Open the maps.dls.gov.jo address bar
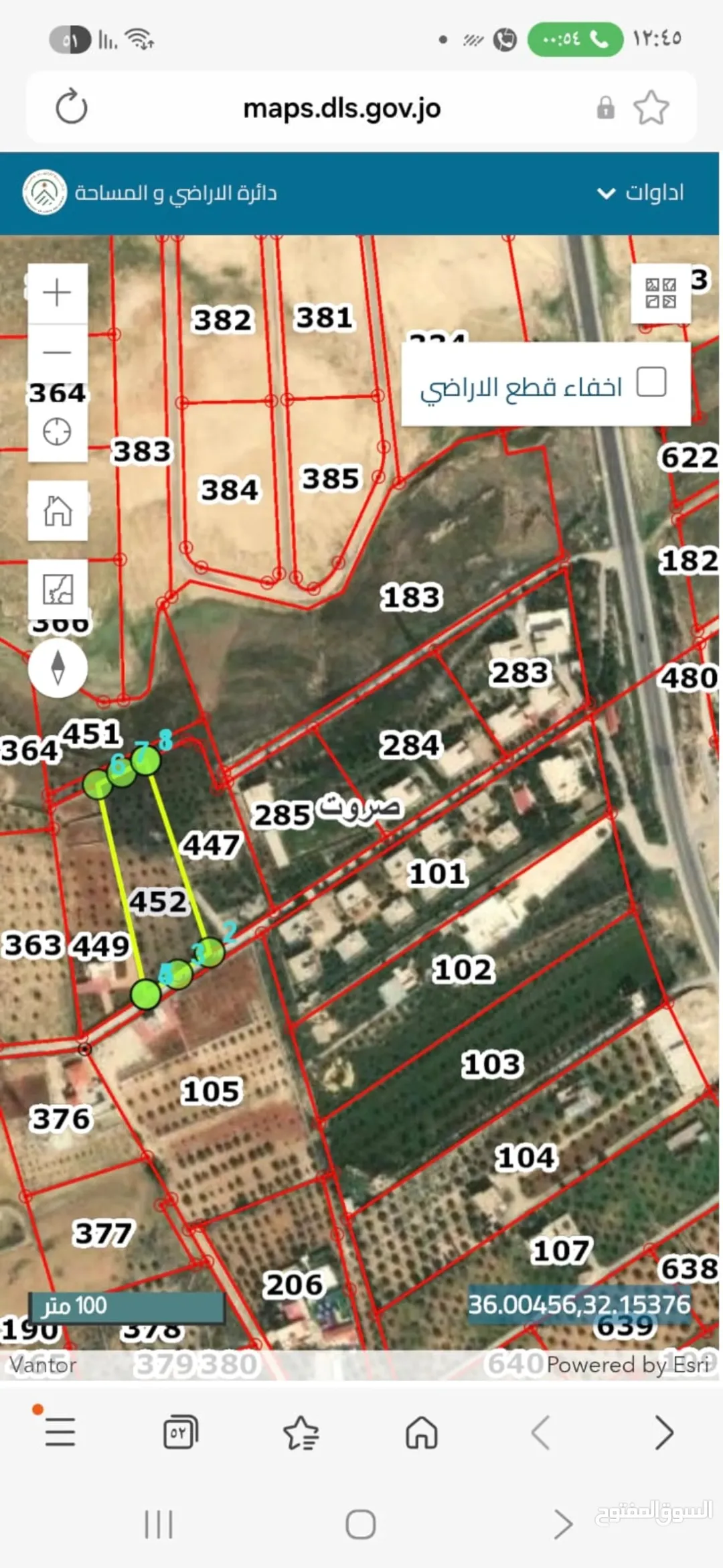723x1568 pixels. tap(341, 108)
